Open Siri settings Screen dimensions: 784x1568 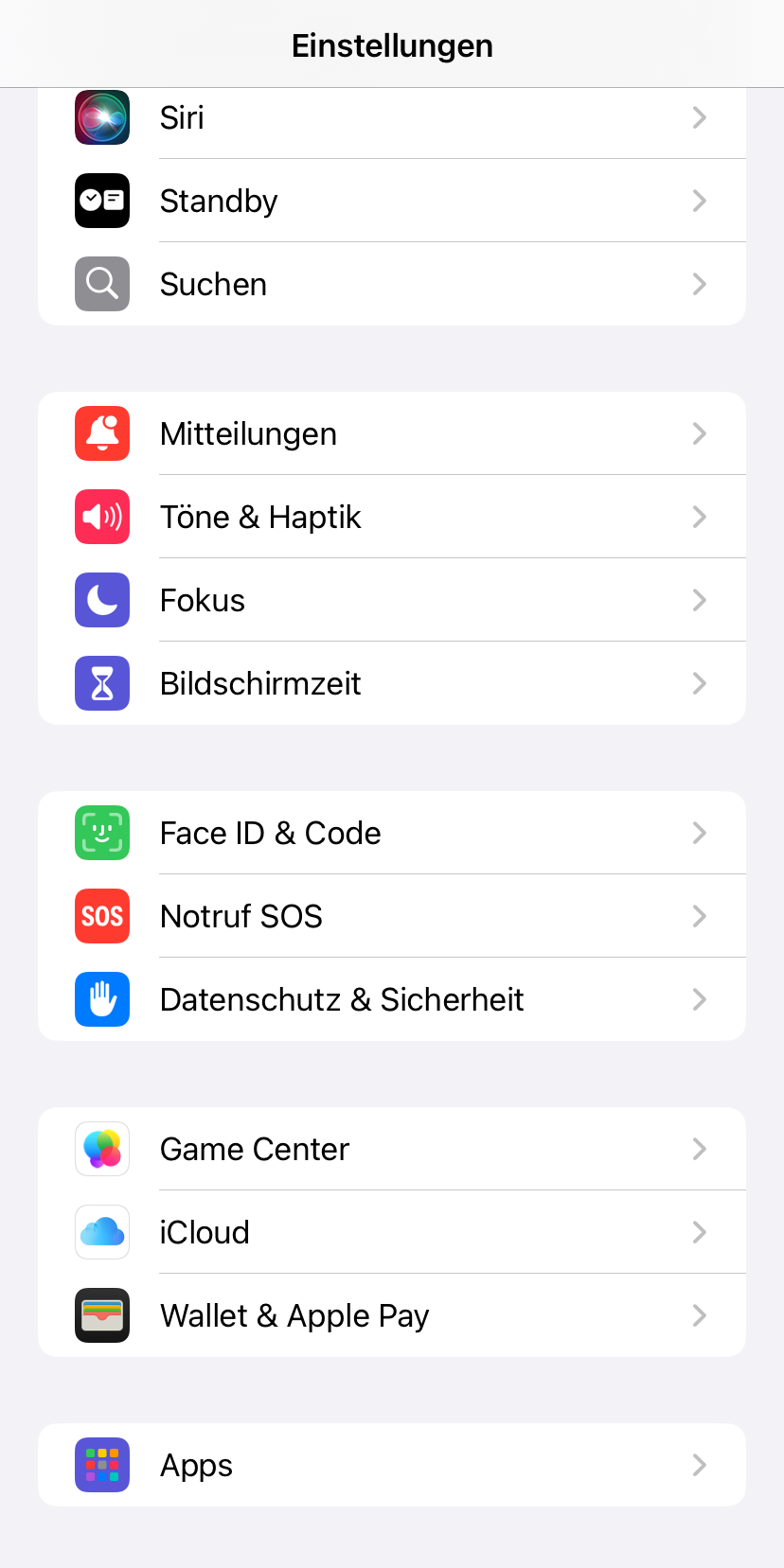click(391, 118)
